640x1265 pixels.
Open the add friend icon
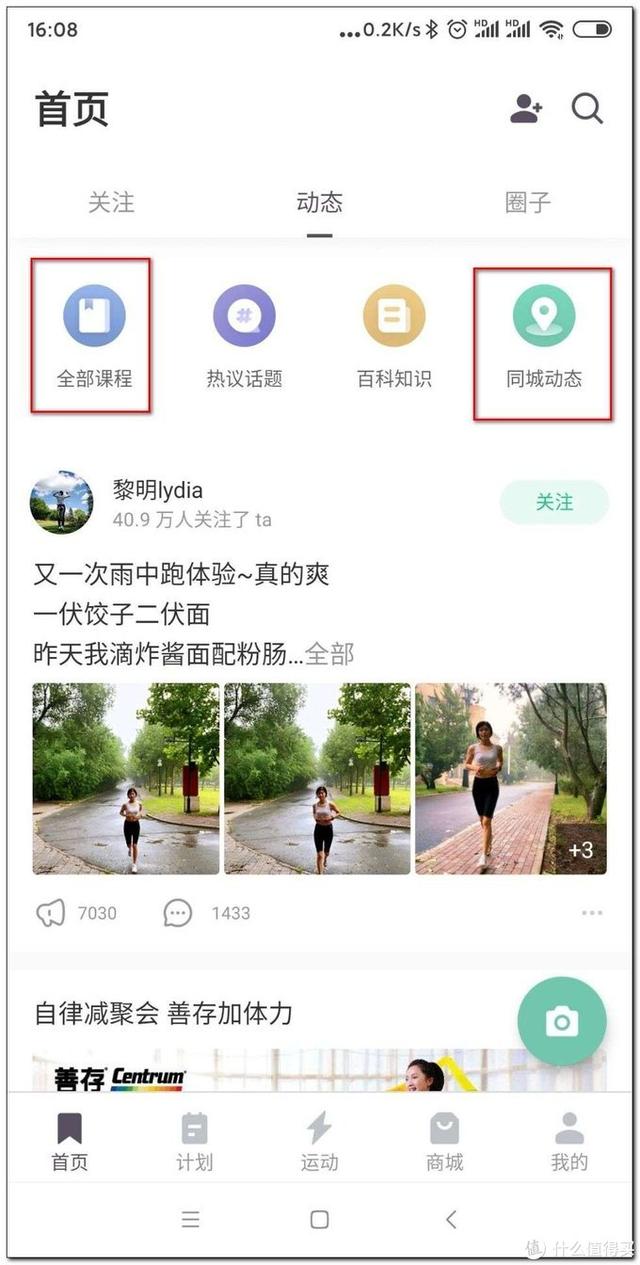pyautogui.click(x=526, y=109)
